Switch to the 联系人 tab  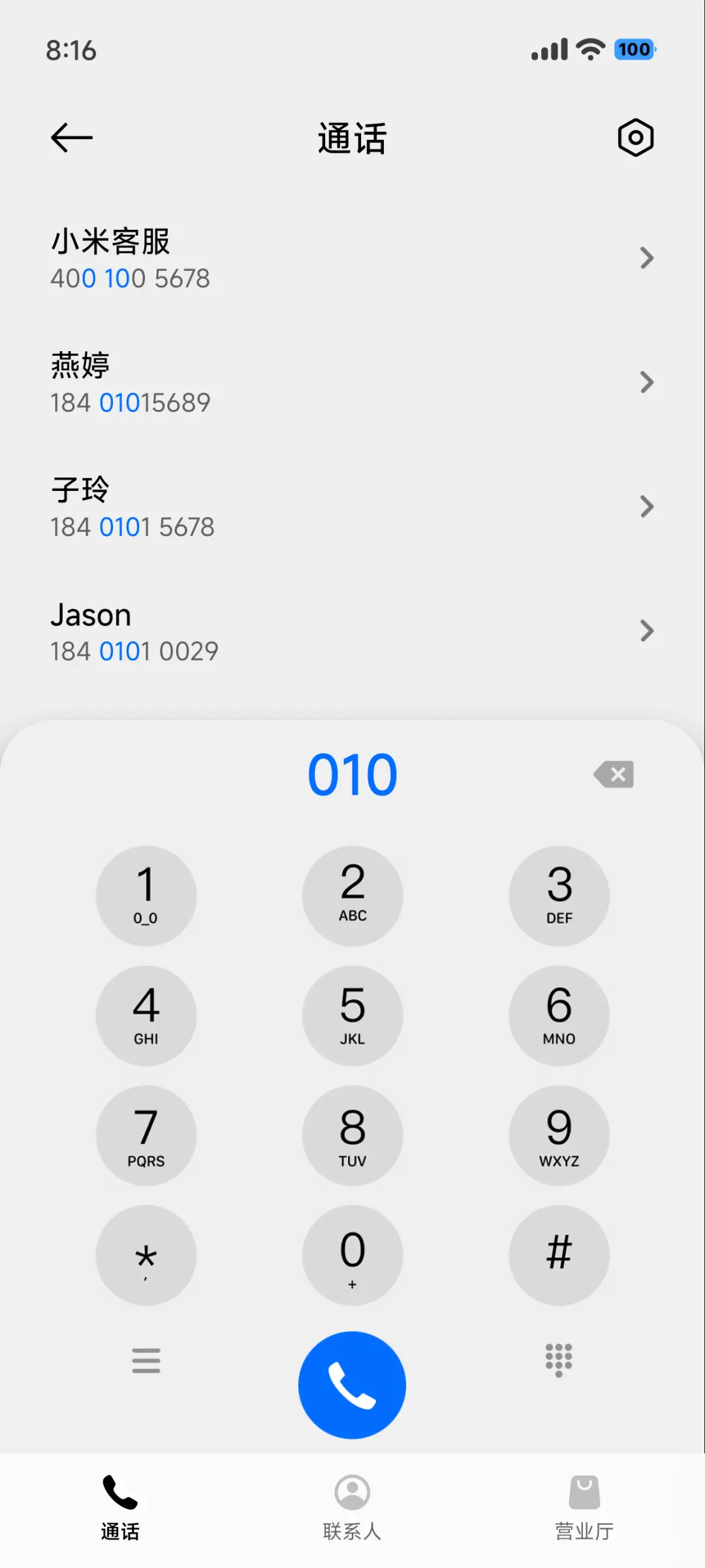click(x=352, y=1508)
